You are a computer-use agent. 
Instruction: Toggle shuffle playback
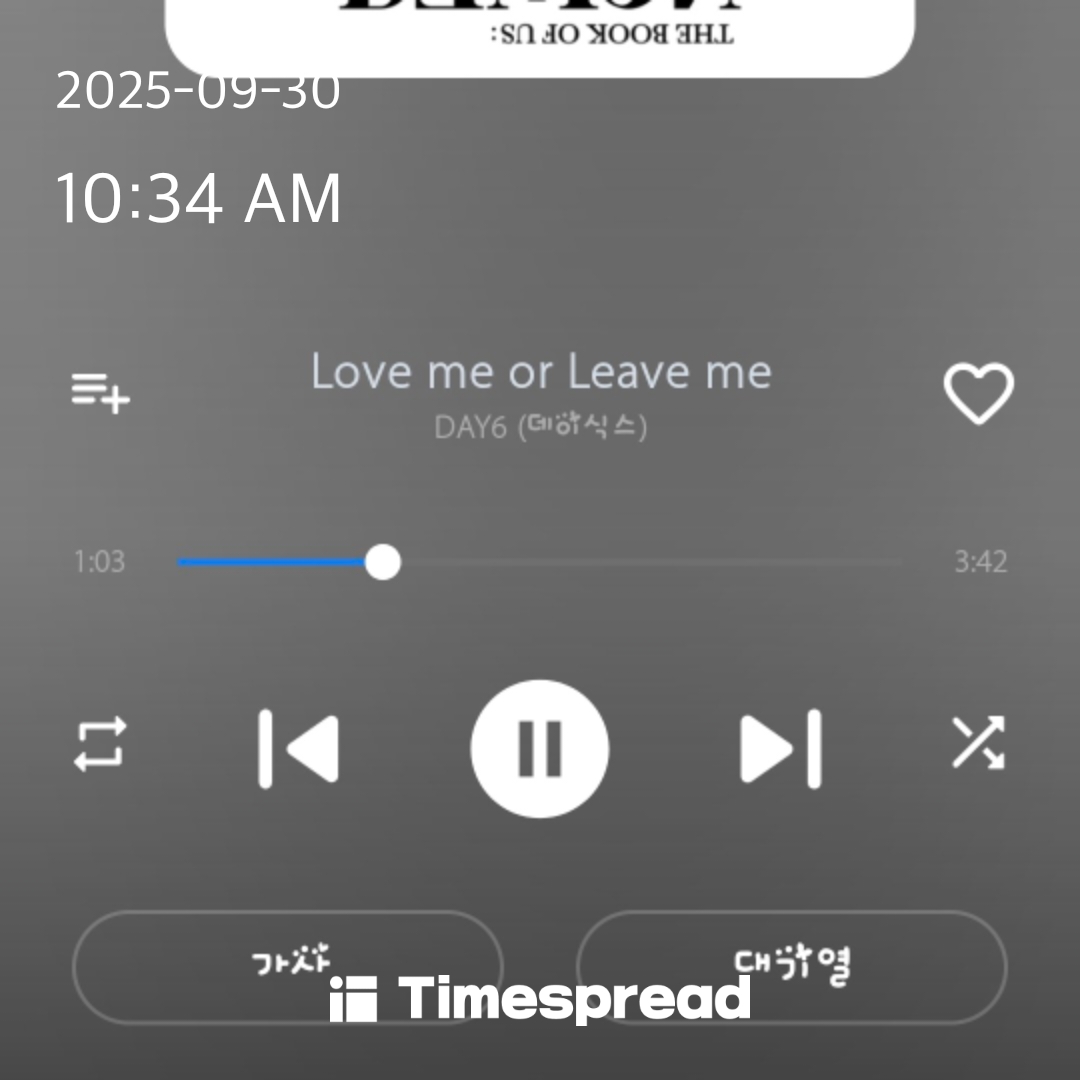[978, 743]
